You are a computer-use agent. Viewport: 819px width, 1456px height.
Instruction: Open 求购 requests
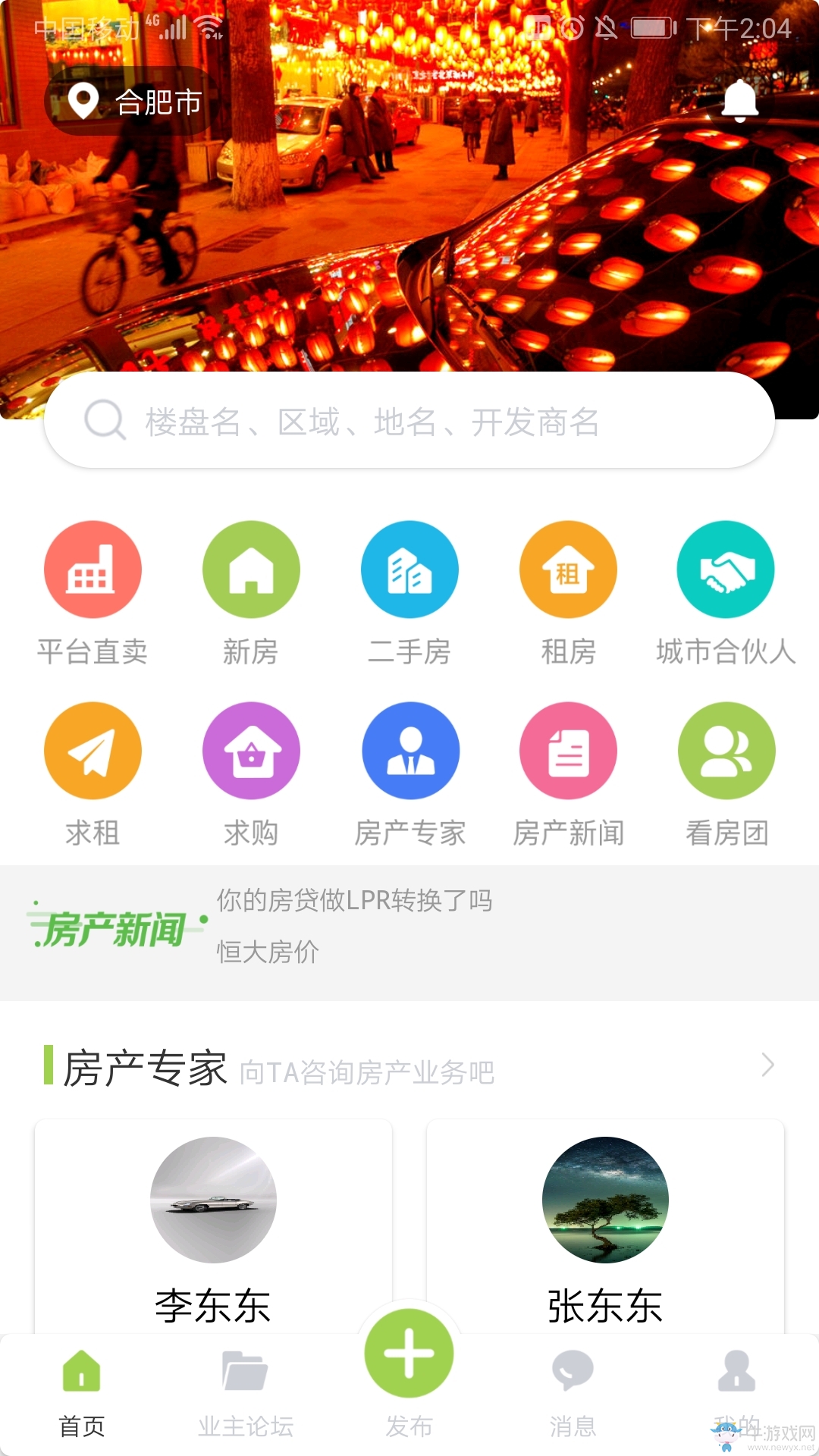[251, 752]
